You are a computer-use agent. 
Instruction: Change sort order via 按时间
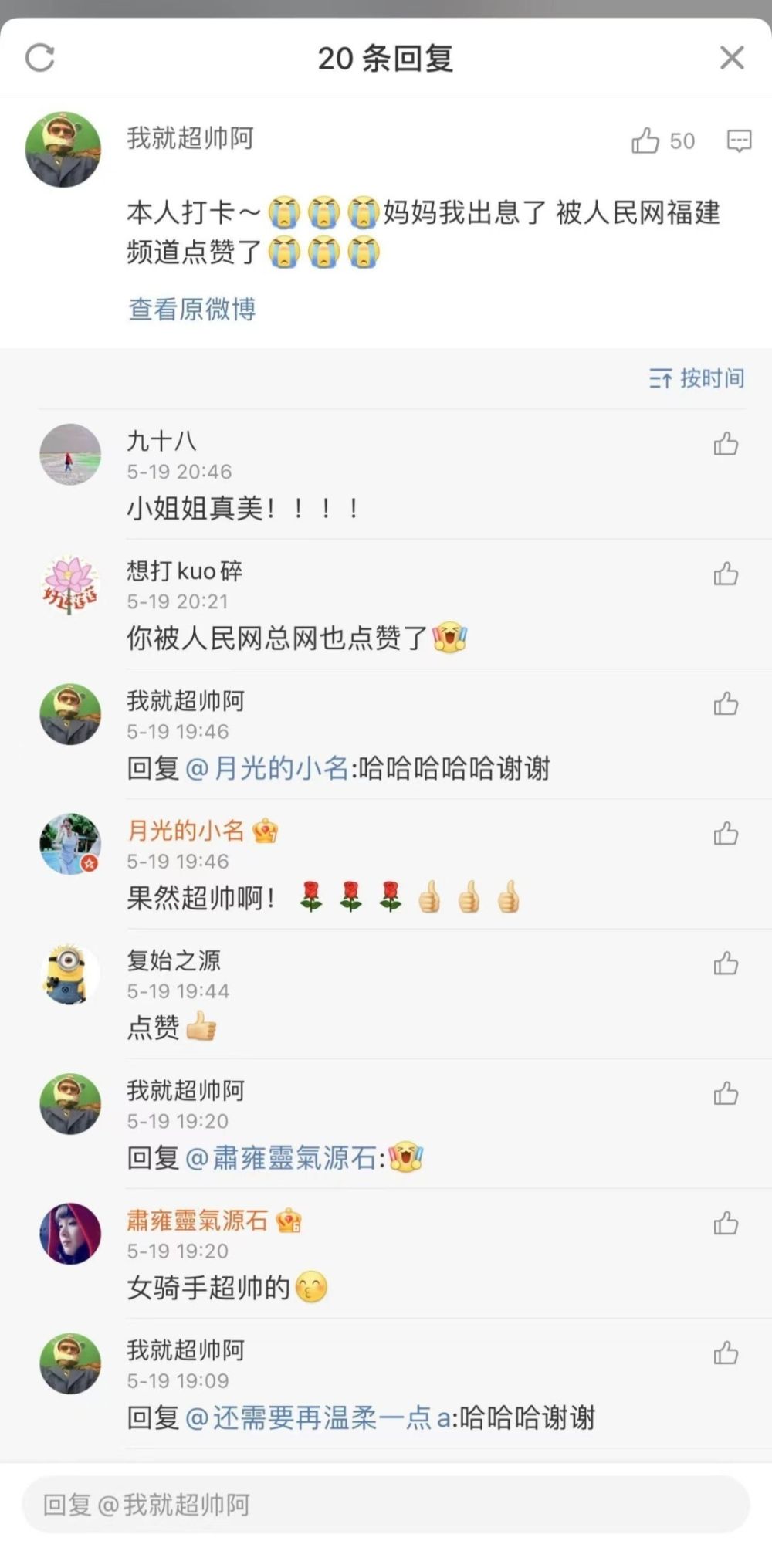(x=696, y=378)
